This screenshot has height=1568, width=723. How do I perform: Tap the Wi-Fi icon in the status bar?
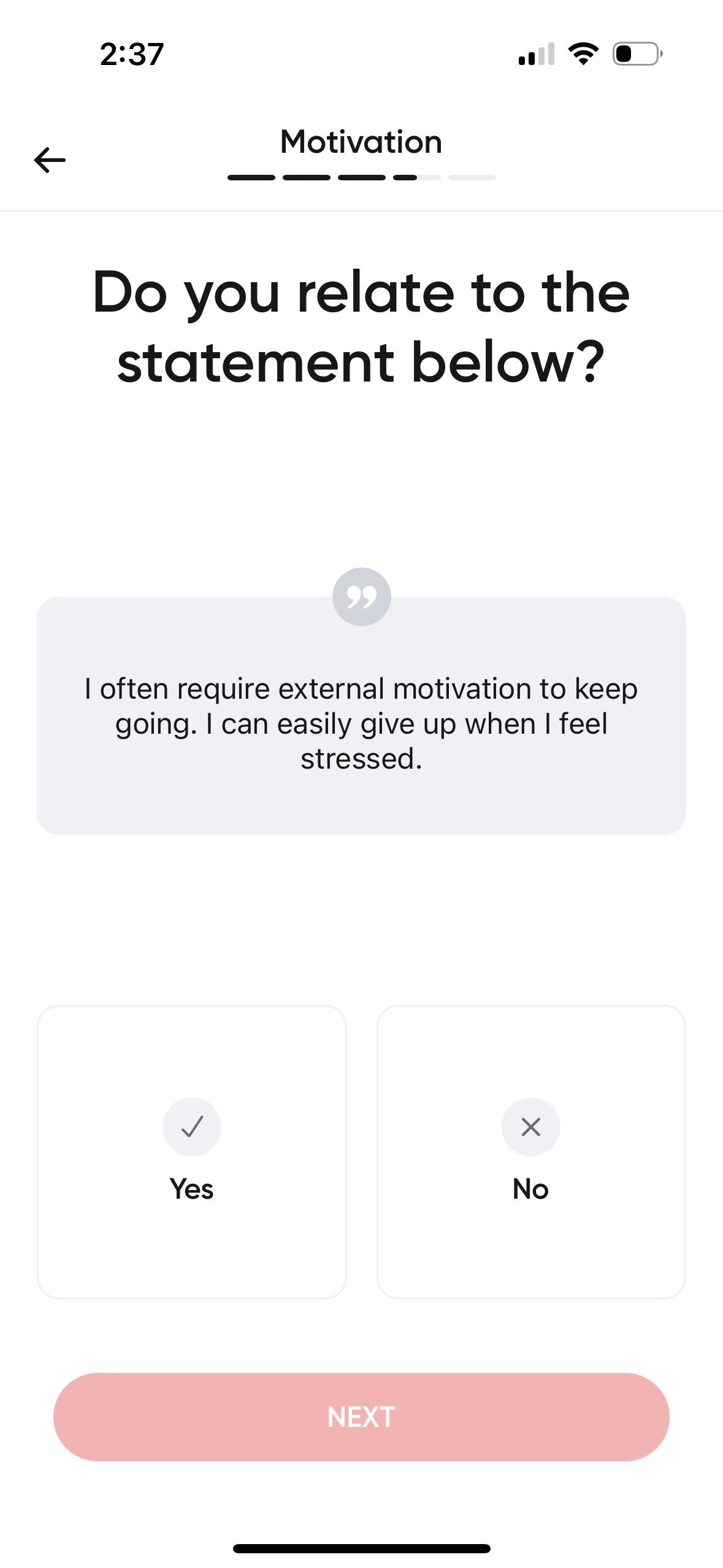coord(583,53)
